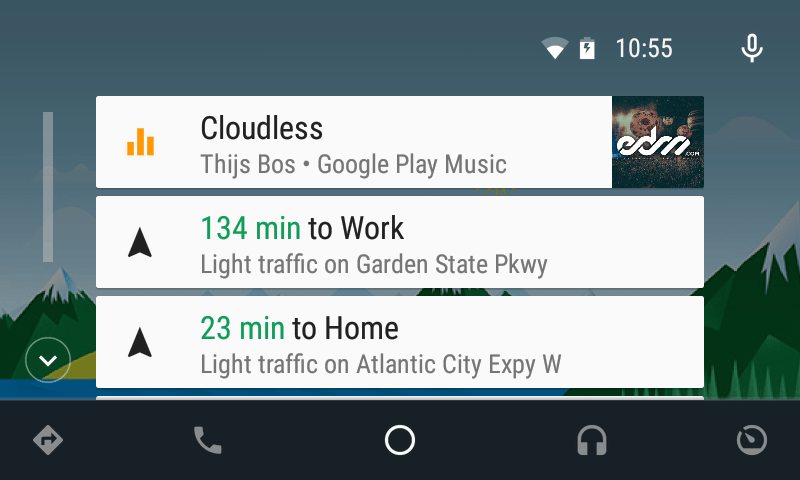Open the phone dialer tab
This screenshot has width=800, height=480.
[208, 440]
